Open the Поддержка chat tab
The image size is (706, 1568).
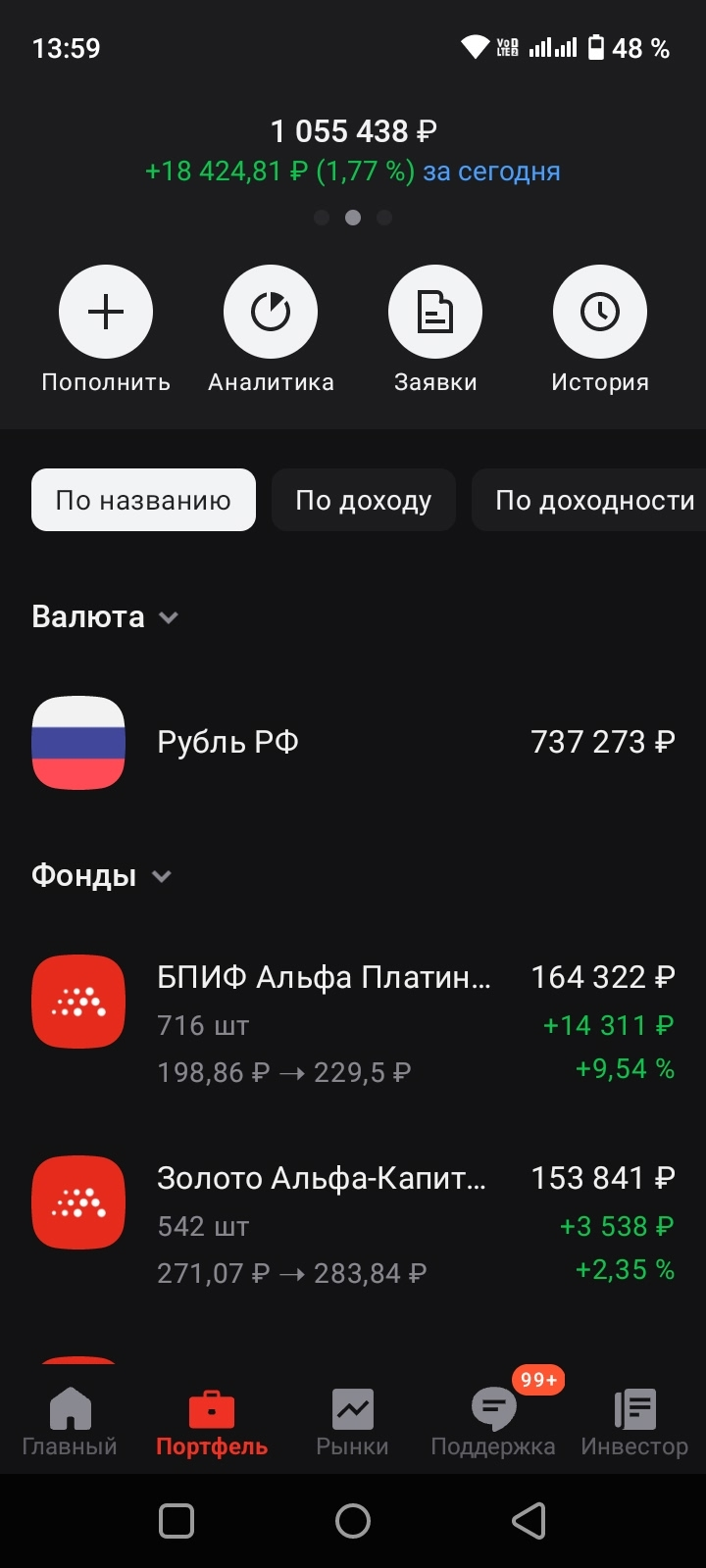pyautogui.click(x=493, y=1422)
